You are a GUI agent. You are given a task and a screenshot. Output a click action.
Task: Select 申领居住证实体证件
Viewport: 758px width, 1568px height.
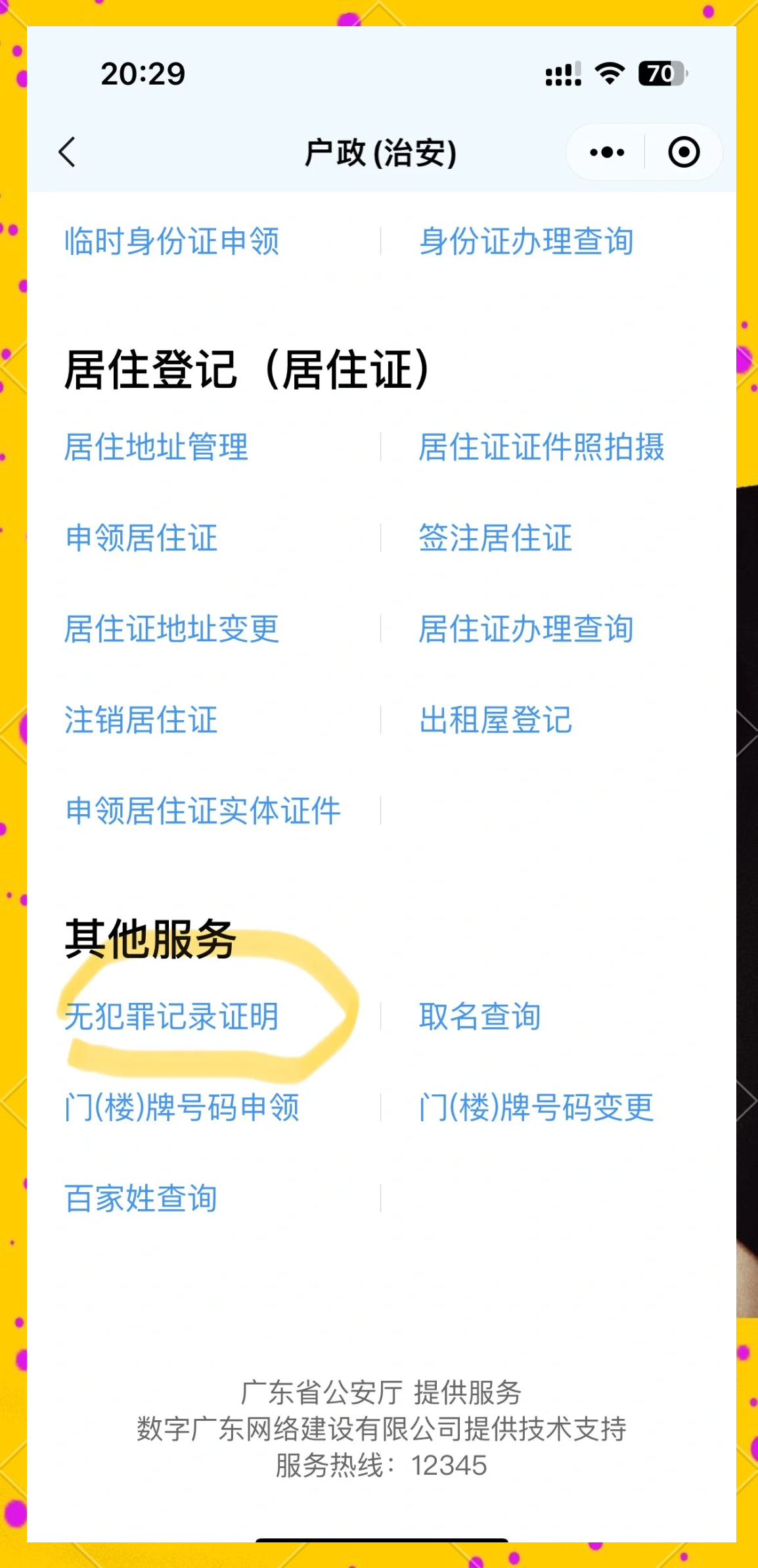(203, 810)
